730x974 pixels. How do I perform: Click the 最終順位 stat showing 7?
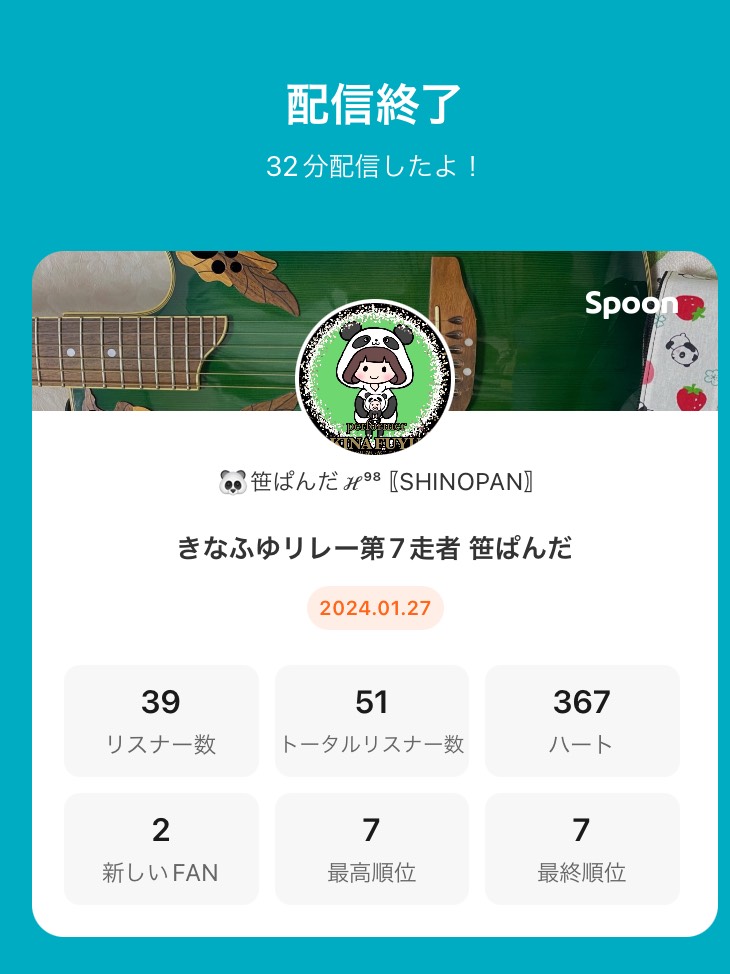[581, 847]
